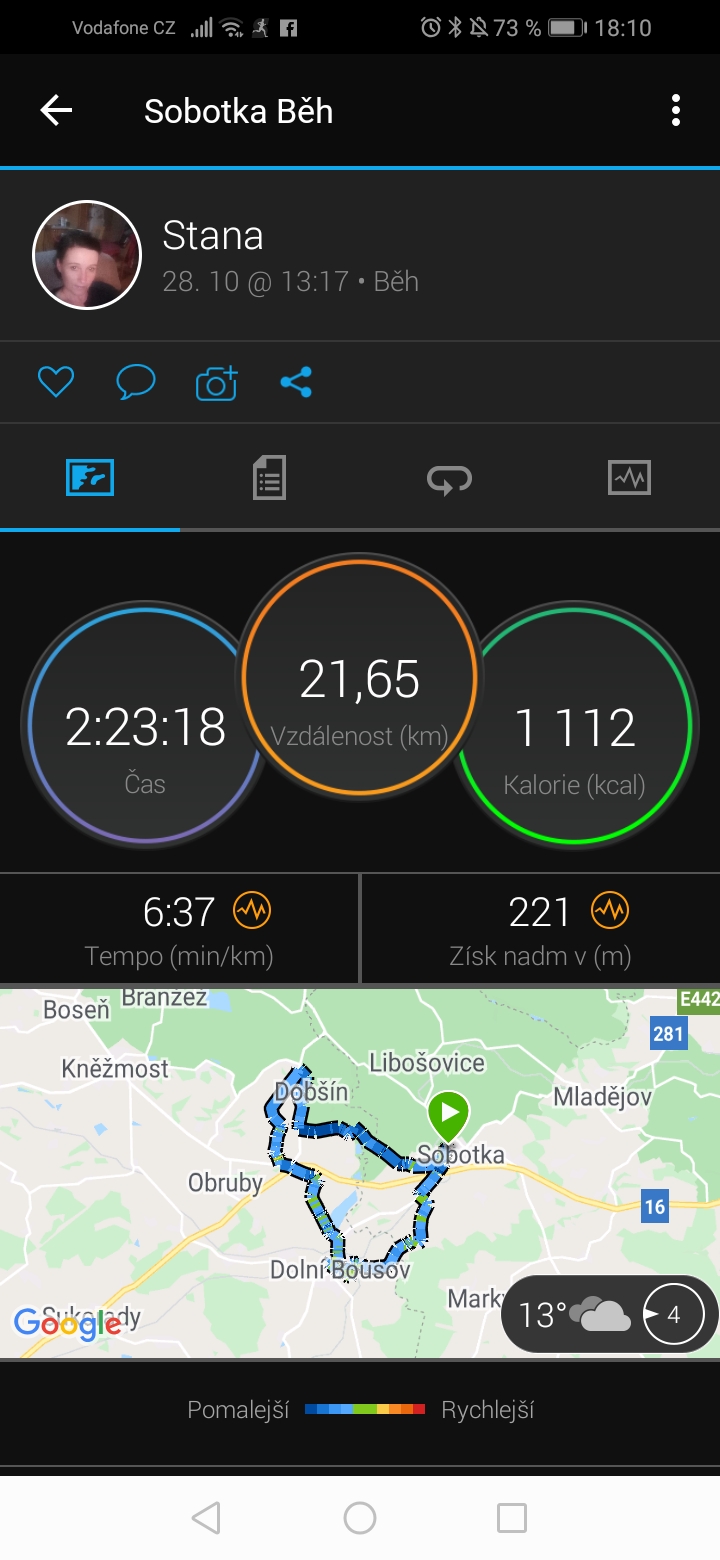Tap the system home button
Image resolution: width=720 pixels, height=1560 pixels.
[360, 1518]
